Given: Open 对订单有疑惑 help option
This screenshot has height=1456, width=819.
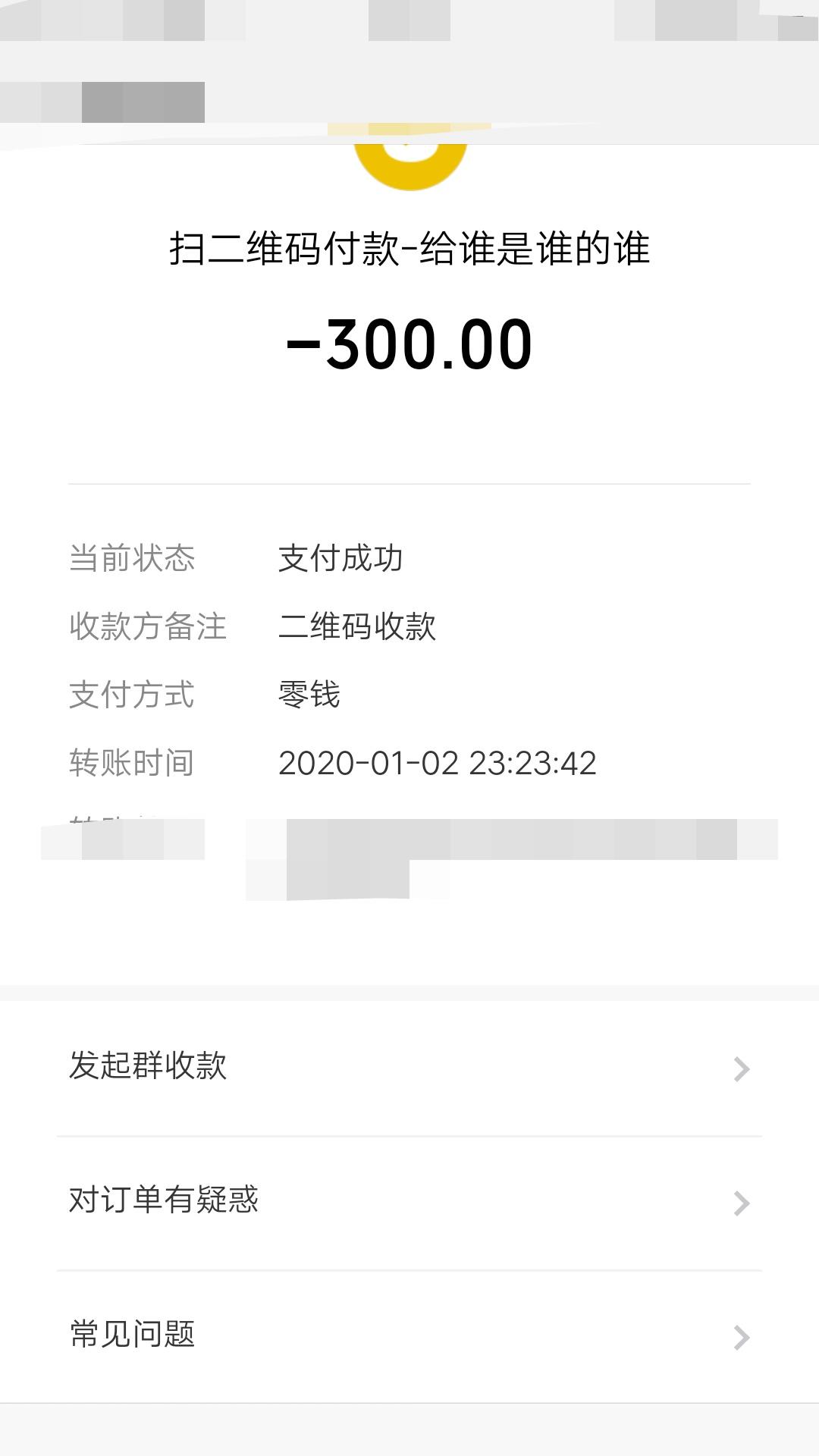Looking at the screenshot, I should pos(409,1201).
